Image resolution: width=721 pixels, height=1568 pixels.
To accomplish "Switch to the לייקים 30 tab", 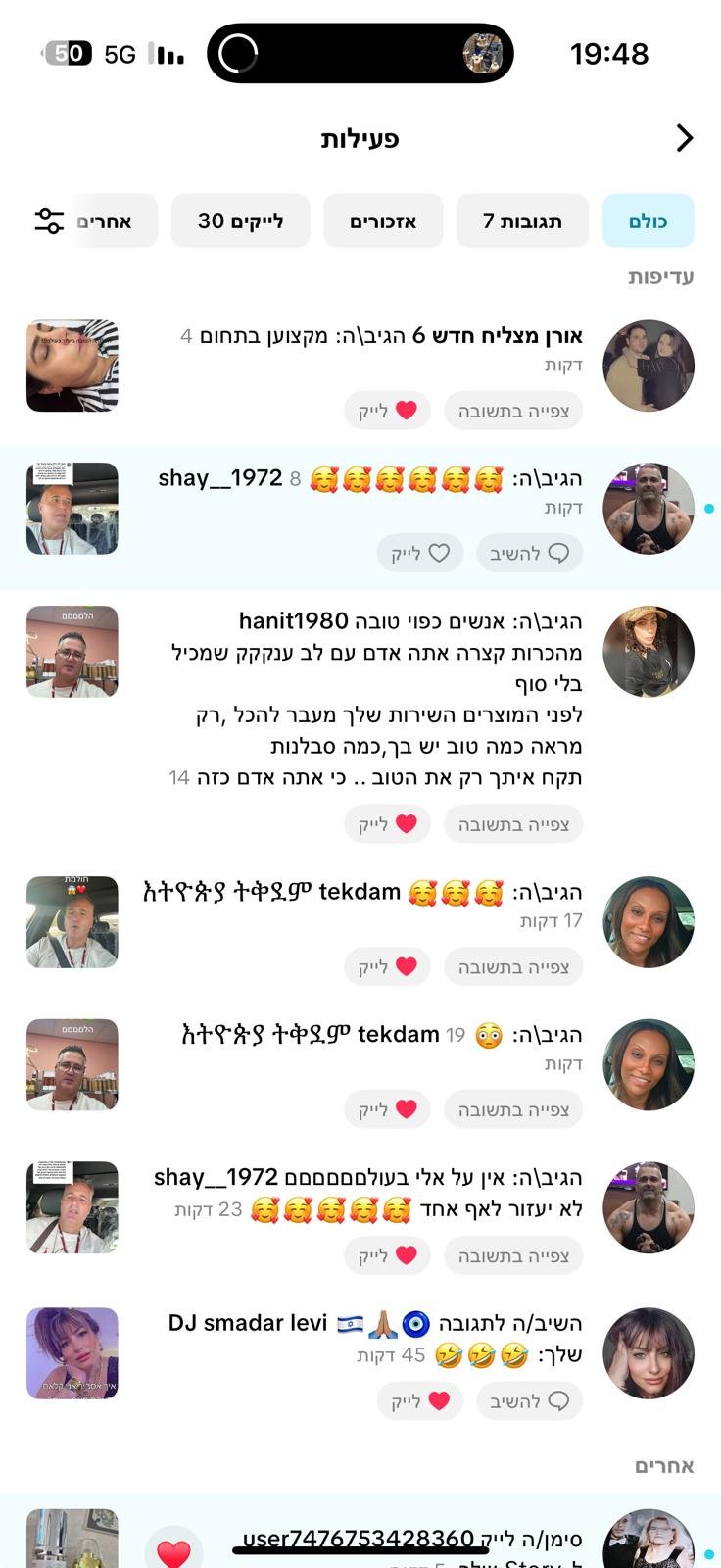I will click(240, 221).
